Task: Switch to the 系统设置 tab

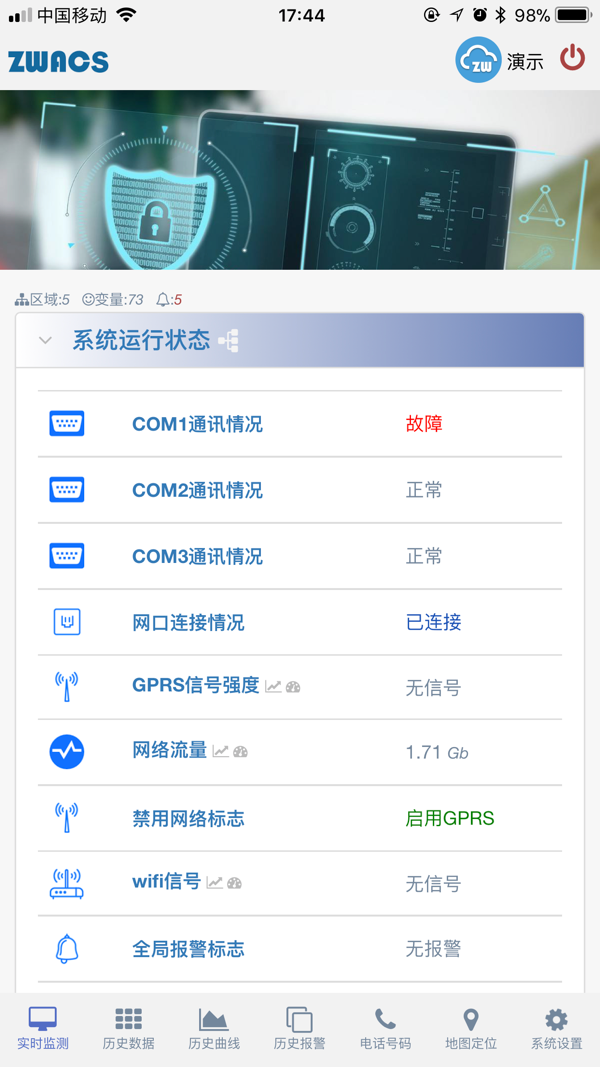Action: [556, 1028]
